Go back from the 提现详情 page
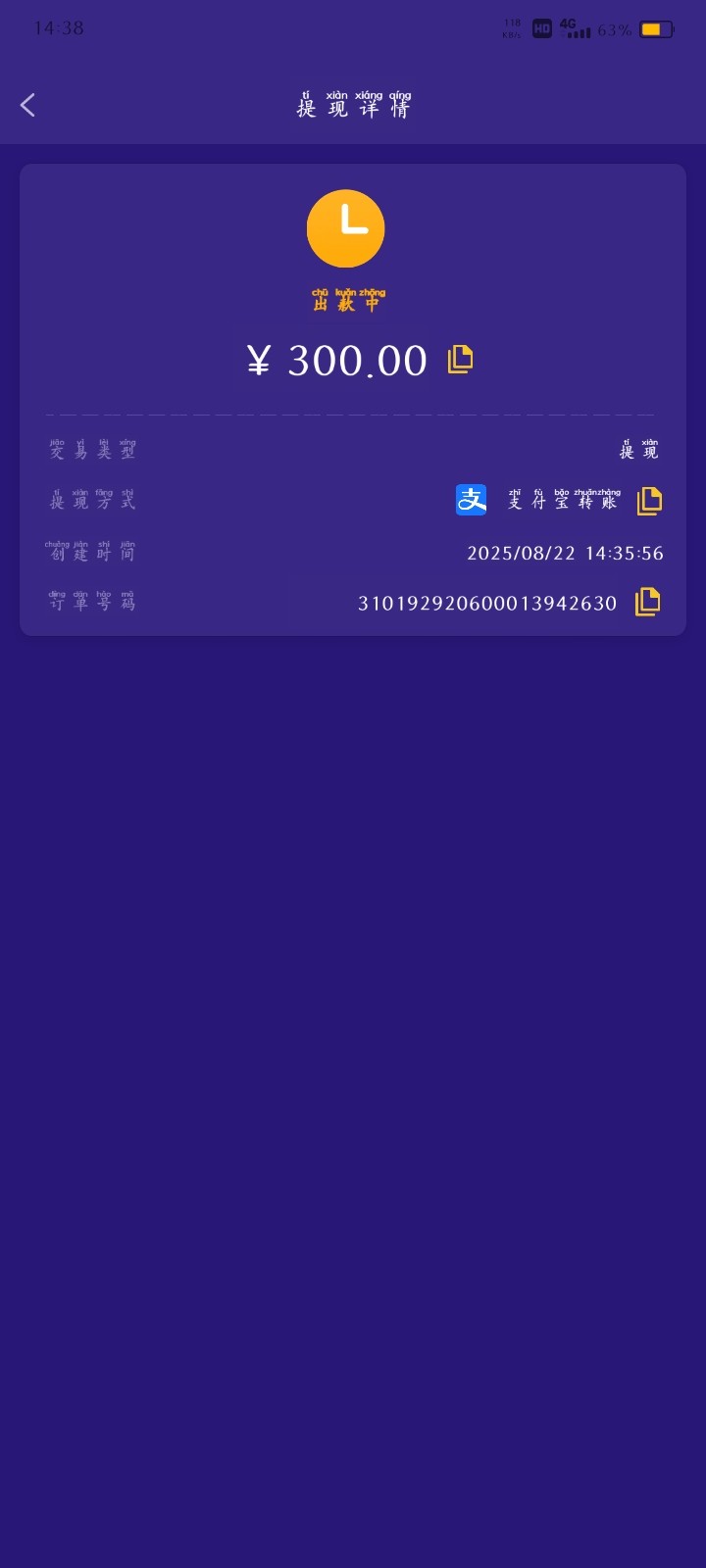Image resolution: width=706 pixels, height=1568 pixels. click(28, 106)
